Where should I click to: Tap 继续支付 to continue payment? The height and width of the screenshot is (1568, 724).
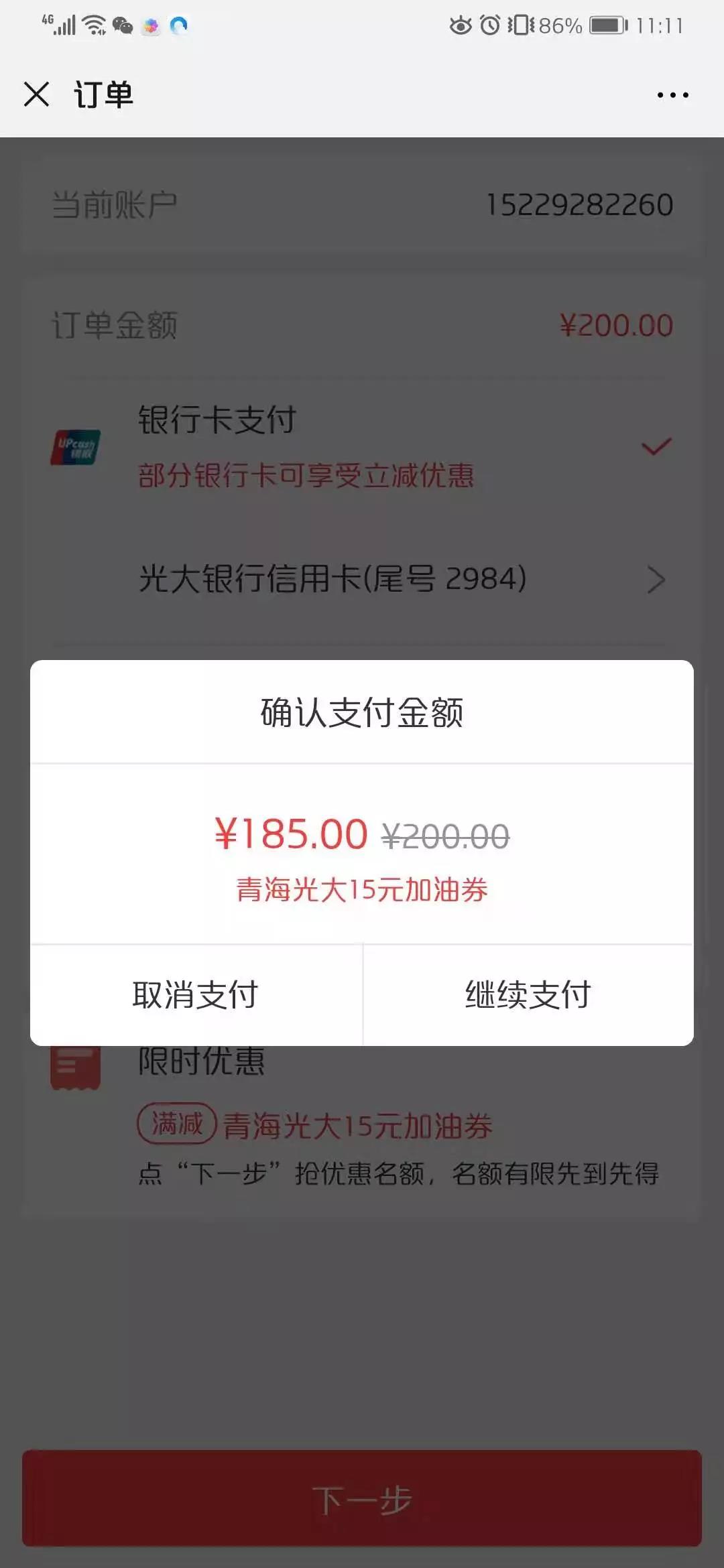click(x=528, y=995)
